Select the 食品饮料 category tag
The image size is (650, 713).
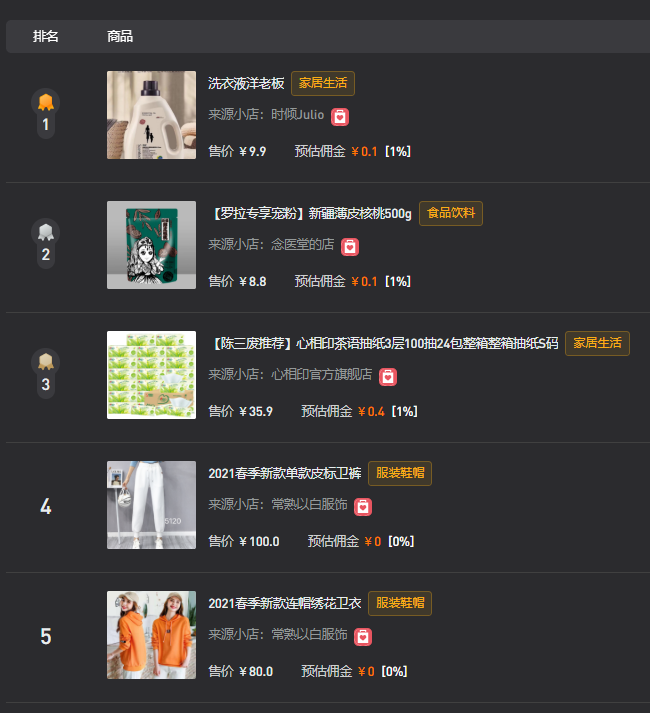click(x=450, y=213)
